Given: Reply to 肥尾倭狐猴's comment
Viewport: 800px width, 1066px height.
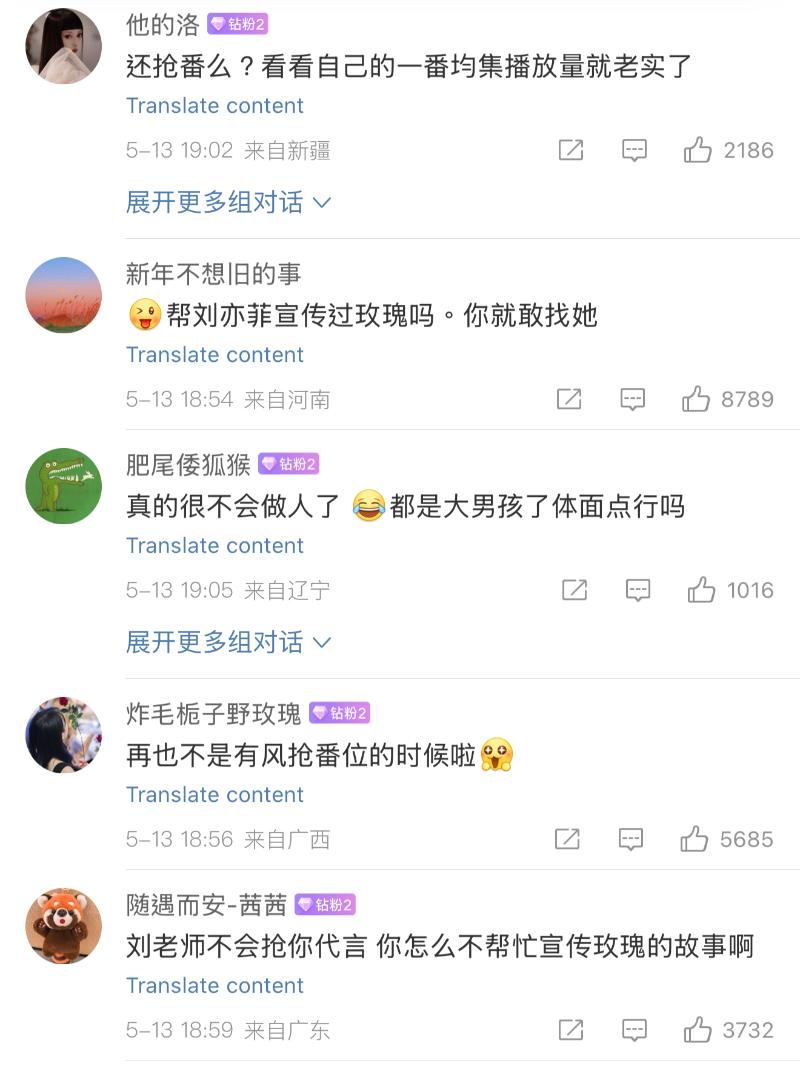Looking at the screenshot, I should 637,590.
